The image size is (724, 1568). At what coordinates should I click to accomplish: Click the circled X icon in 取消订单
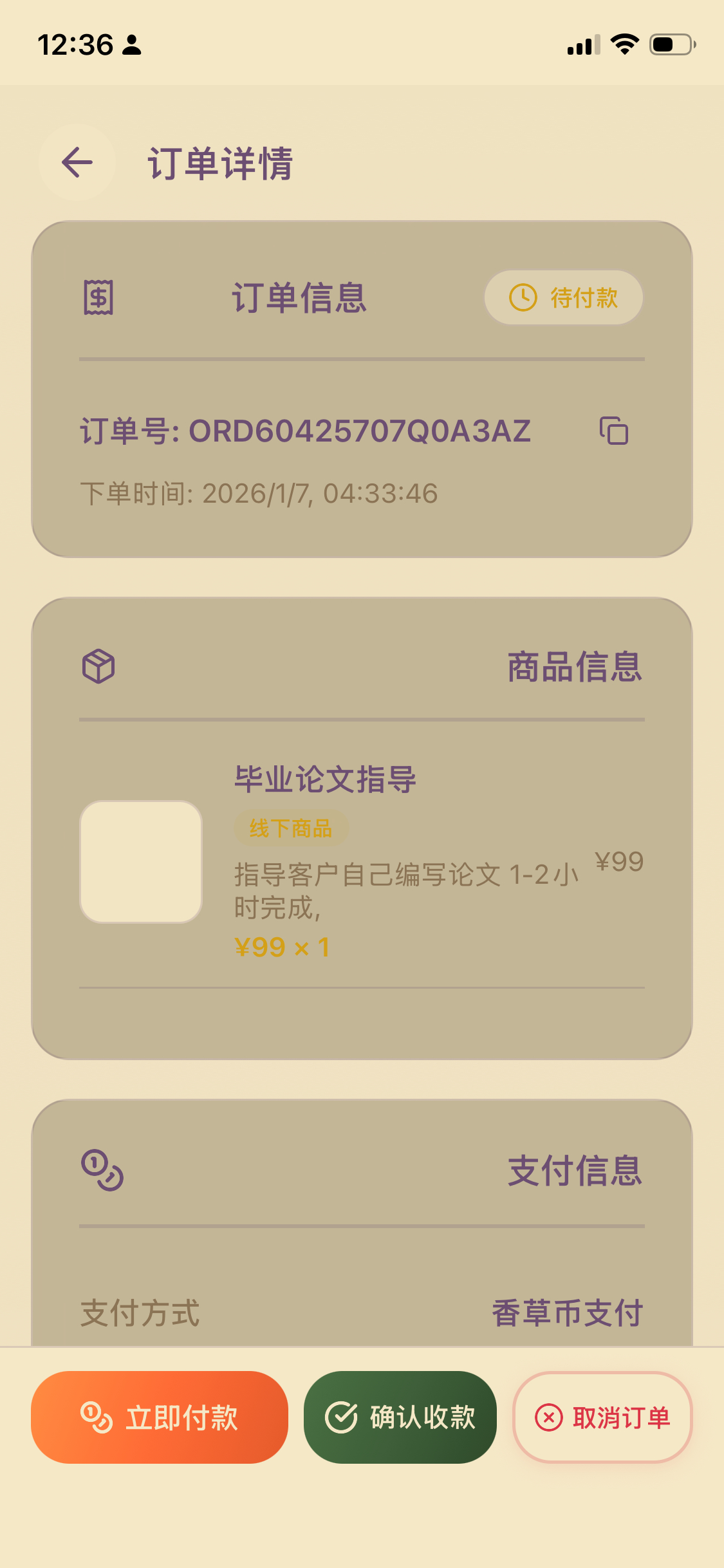(548, 1417)
